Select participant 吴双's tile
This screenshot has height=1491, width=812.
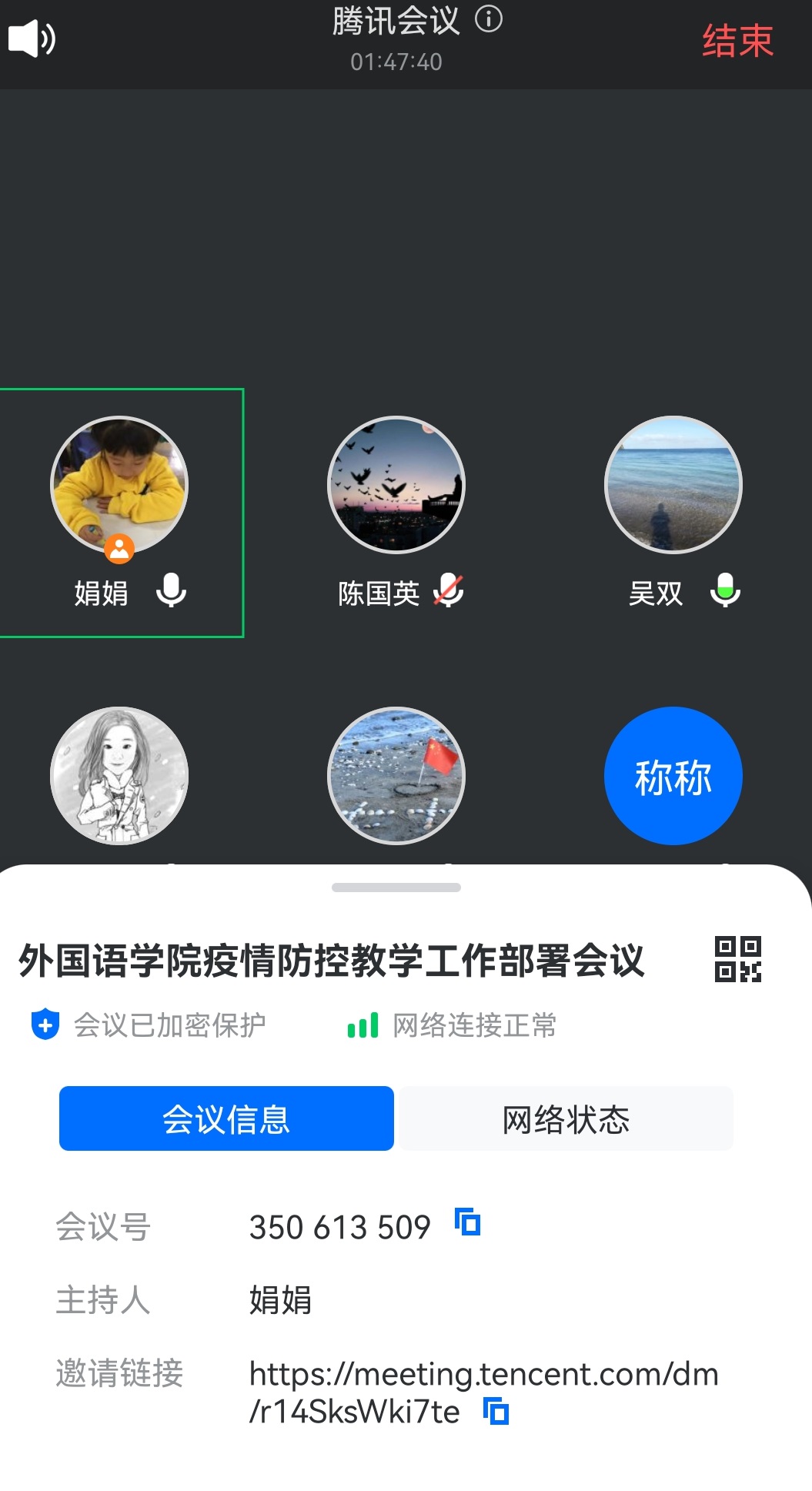[673, 513]
